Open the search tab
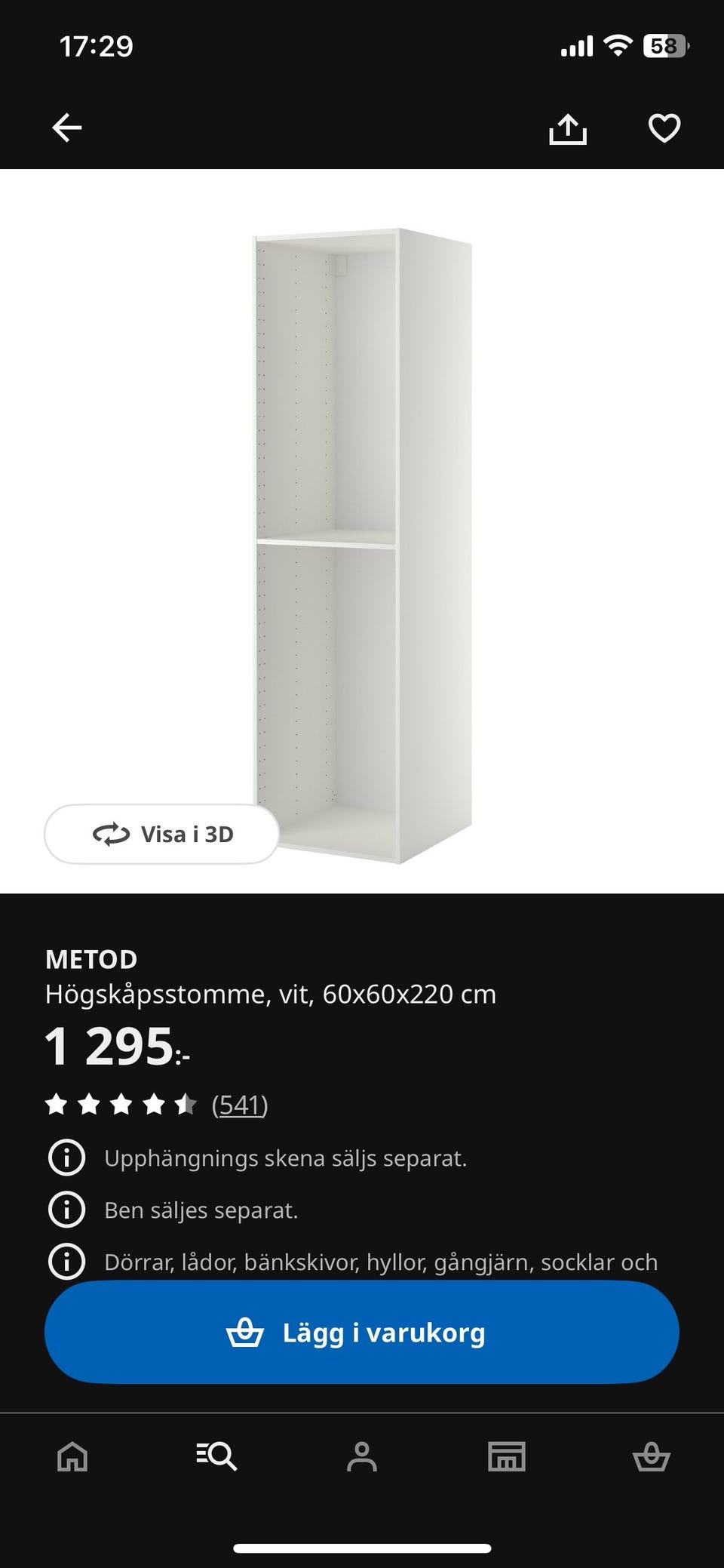This screenshot has width=724, height=1568. click(217, 1456)
